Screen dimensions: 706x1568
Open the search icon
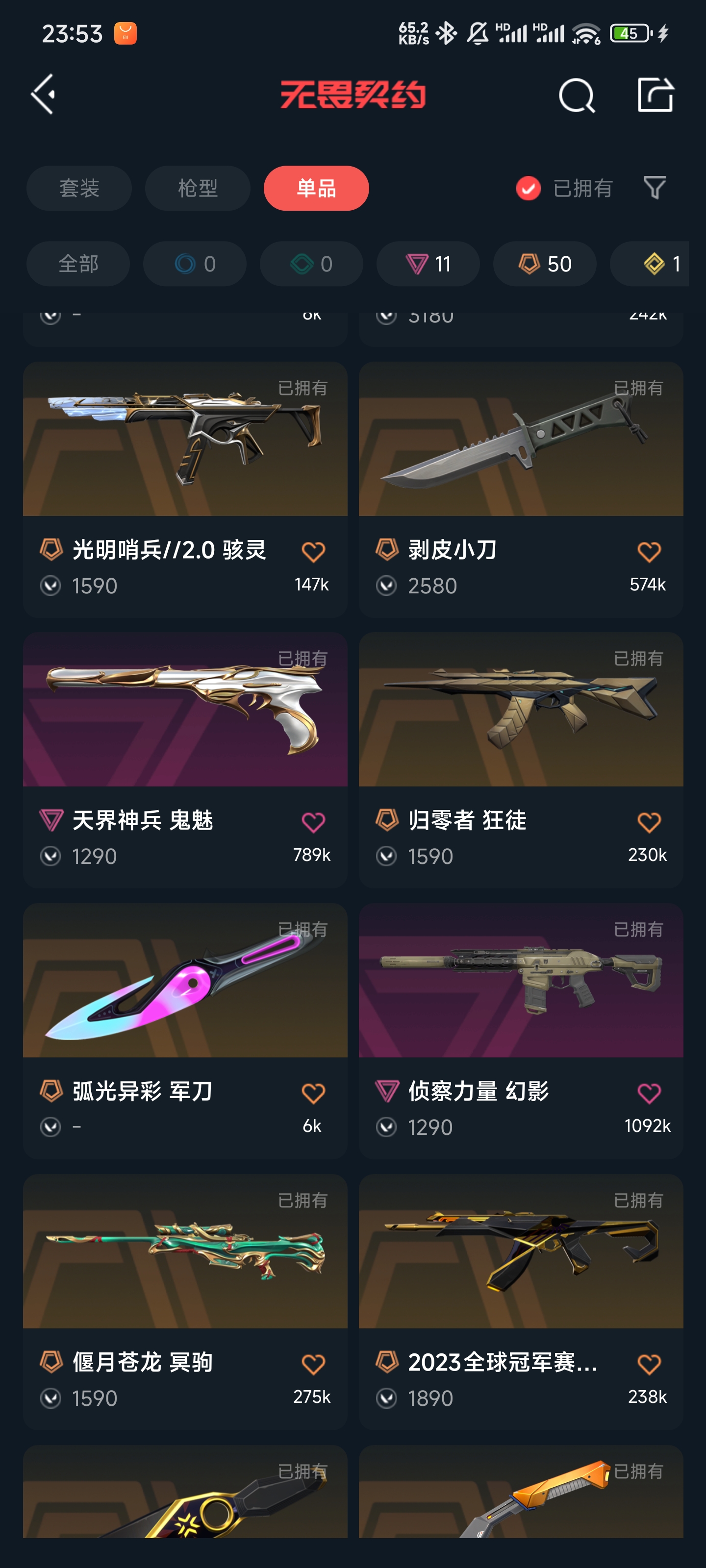pos(576,96)
